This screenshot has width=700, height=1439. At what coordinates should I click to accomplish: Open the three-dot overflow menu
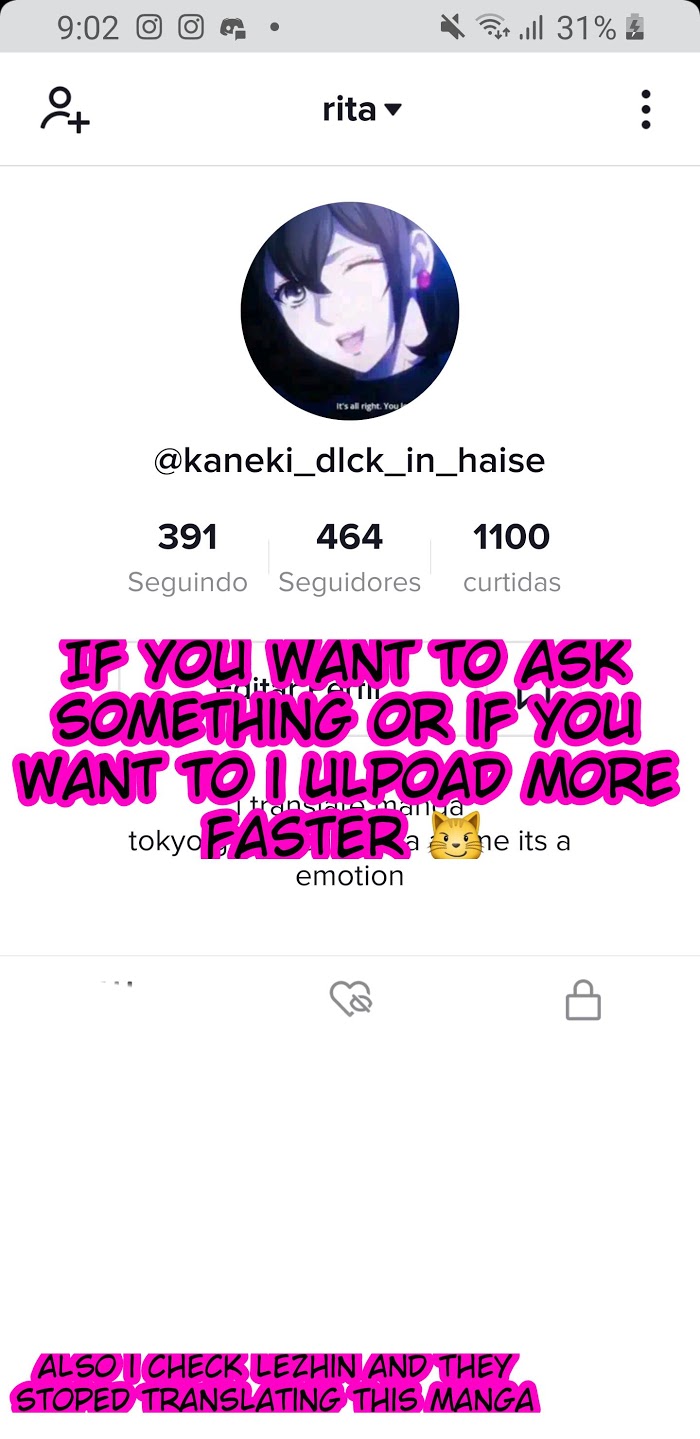[646, 109]
